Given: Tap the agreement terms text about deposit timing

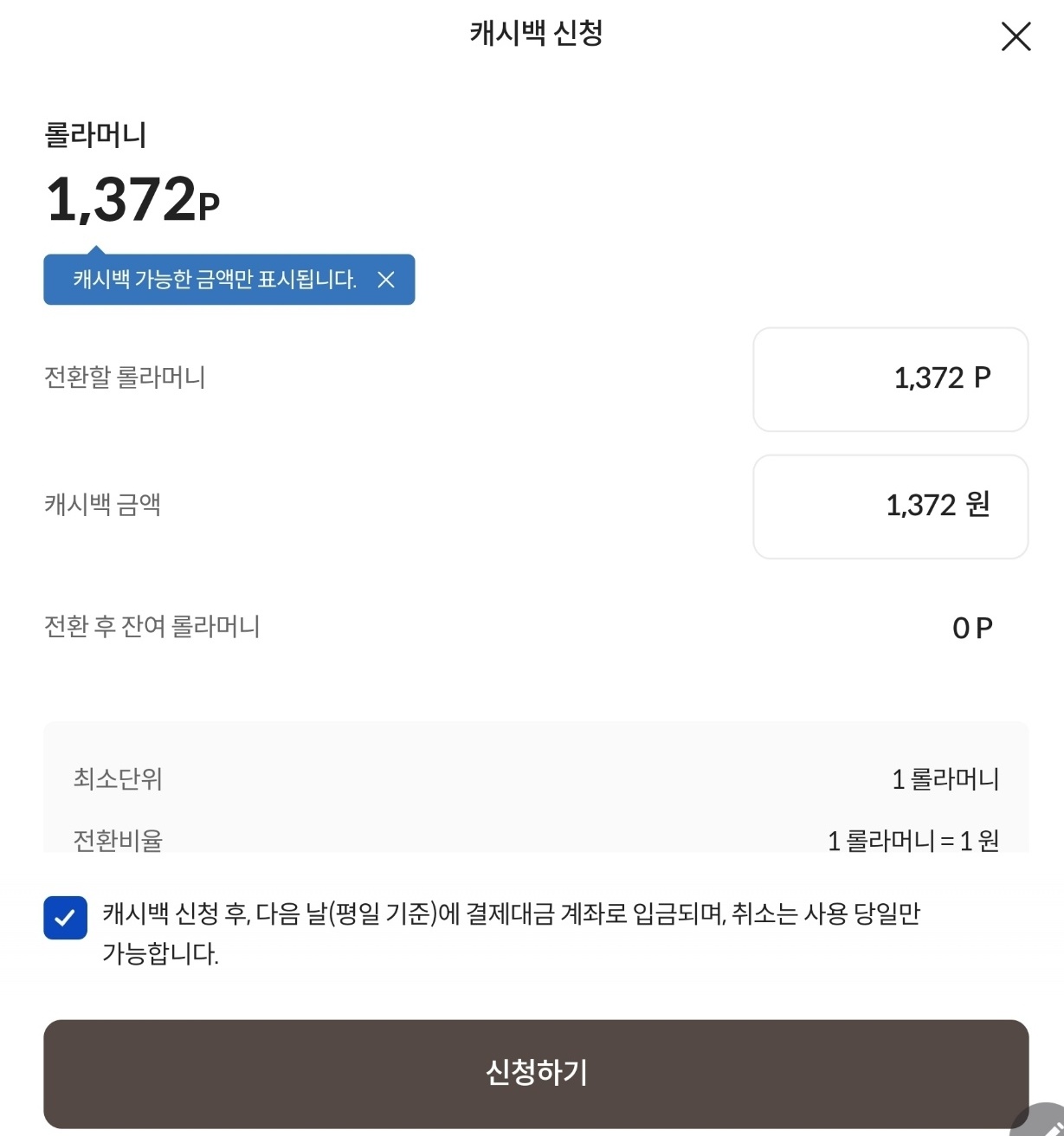Looking at the screenshot, I should pos(511,933).
